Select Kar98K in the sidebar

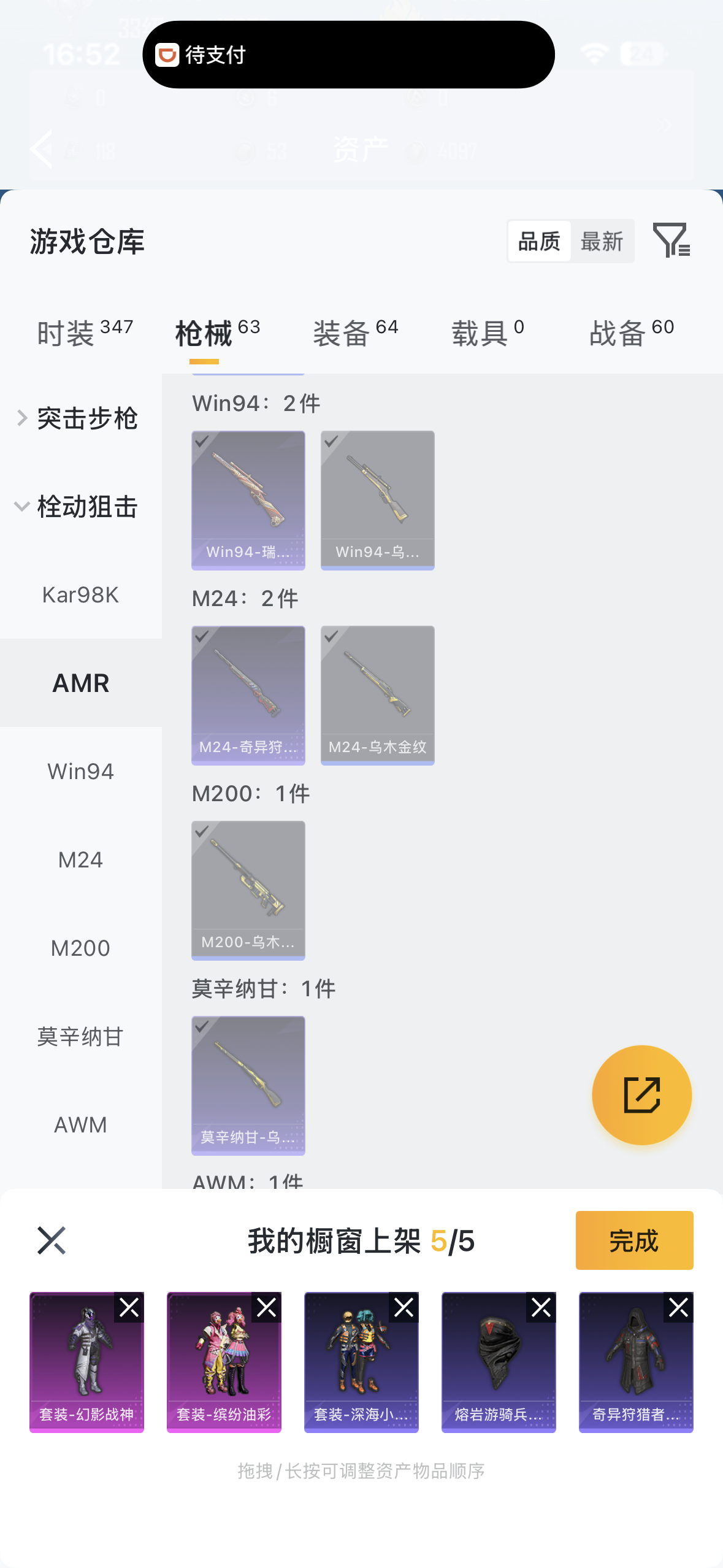[80, 595]
